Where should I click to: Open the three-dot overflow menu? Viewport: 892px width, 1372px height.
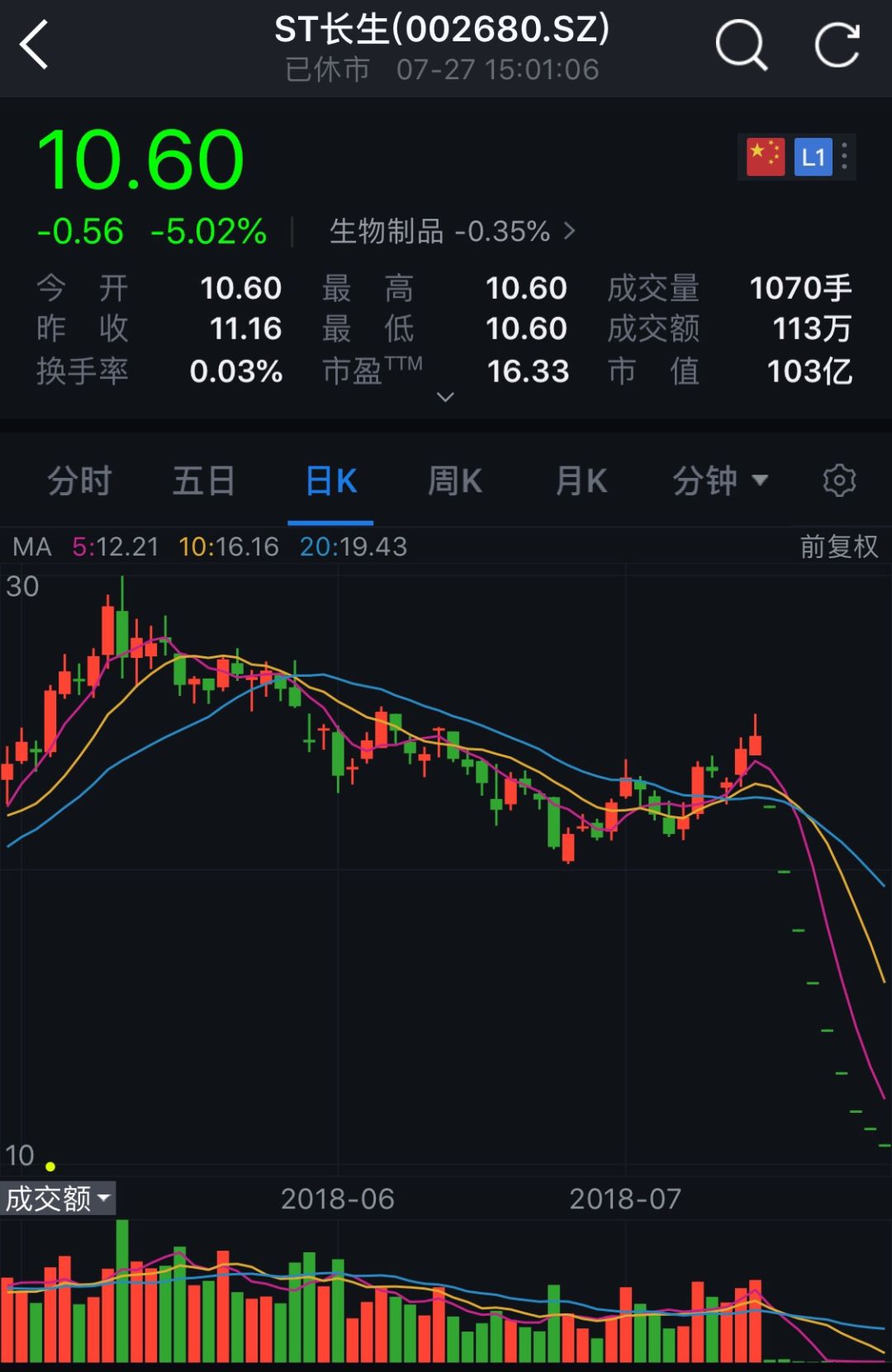[844, 156]
